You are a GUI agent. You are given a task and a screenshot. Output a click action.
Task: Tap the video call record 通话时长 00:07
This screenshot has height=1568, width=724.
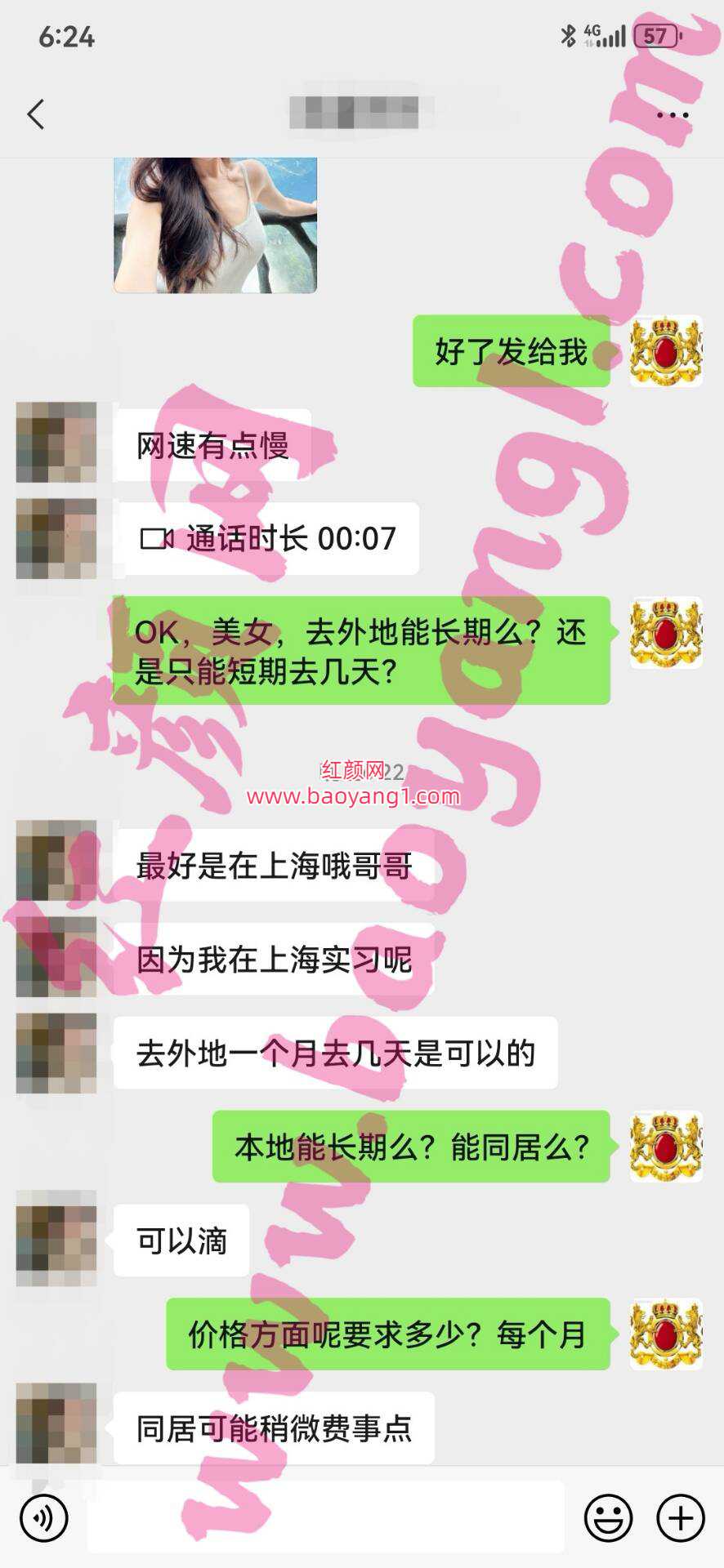267,539
